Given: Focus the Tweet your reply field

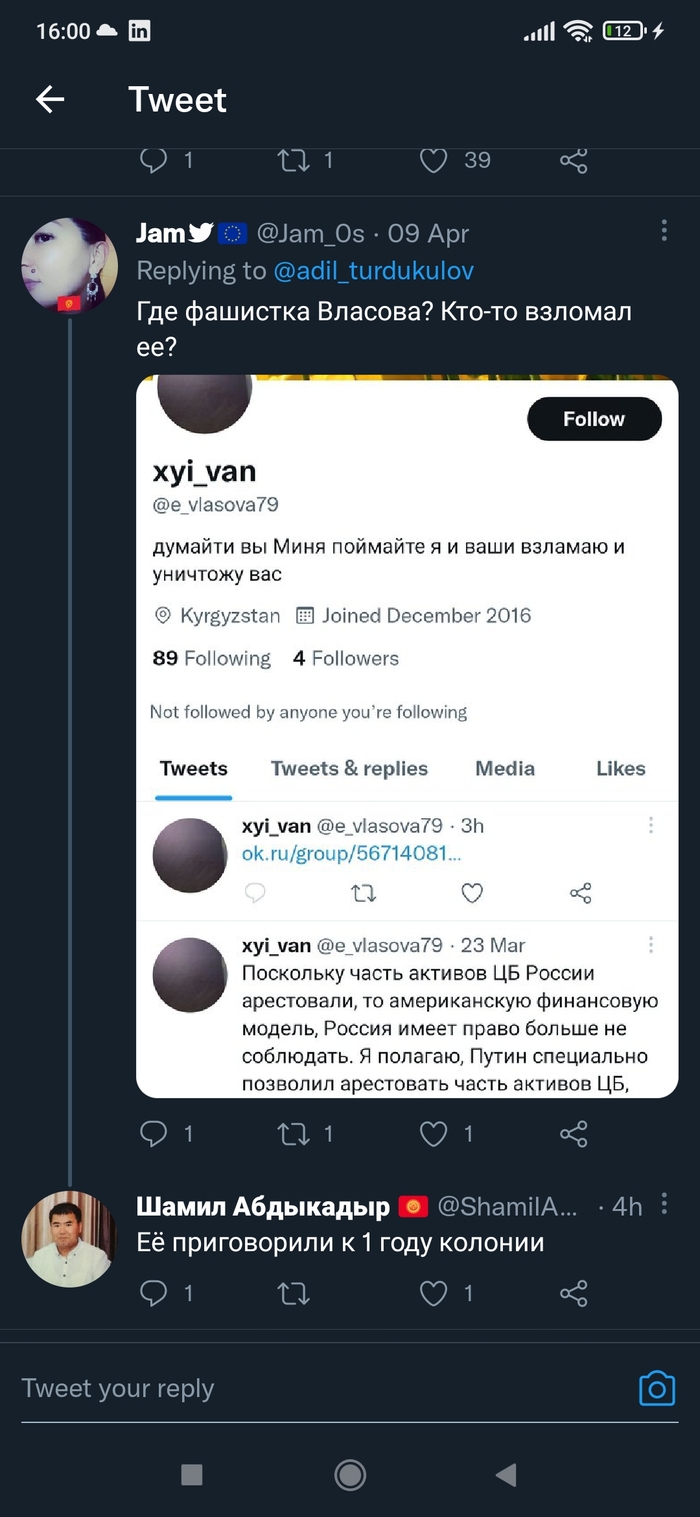Looking at the screenshot, I should click(x=300, y=1388).
